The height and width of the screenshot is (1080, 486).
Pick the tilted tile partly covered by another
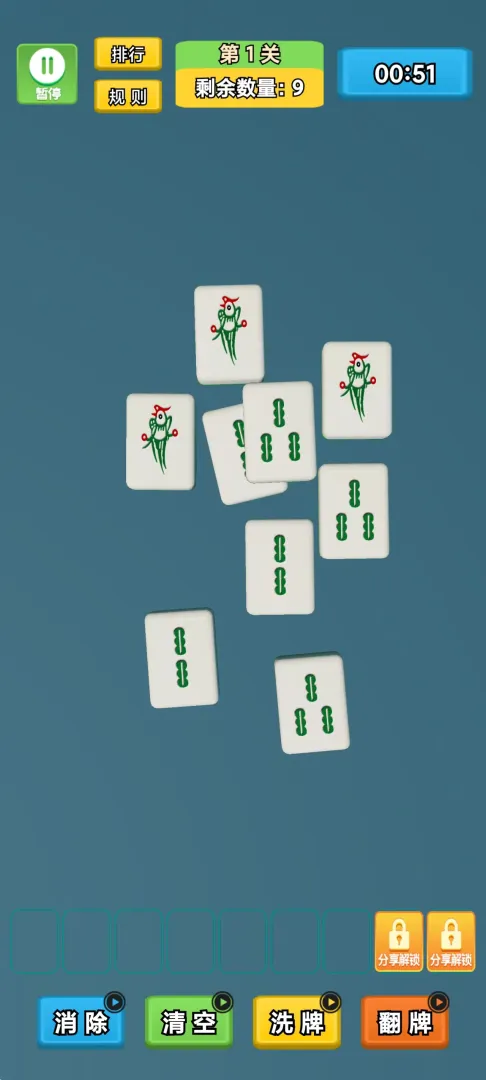pyautogui.click(x=225, y=457)
